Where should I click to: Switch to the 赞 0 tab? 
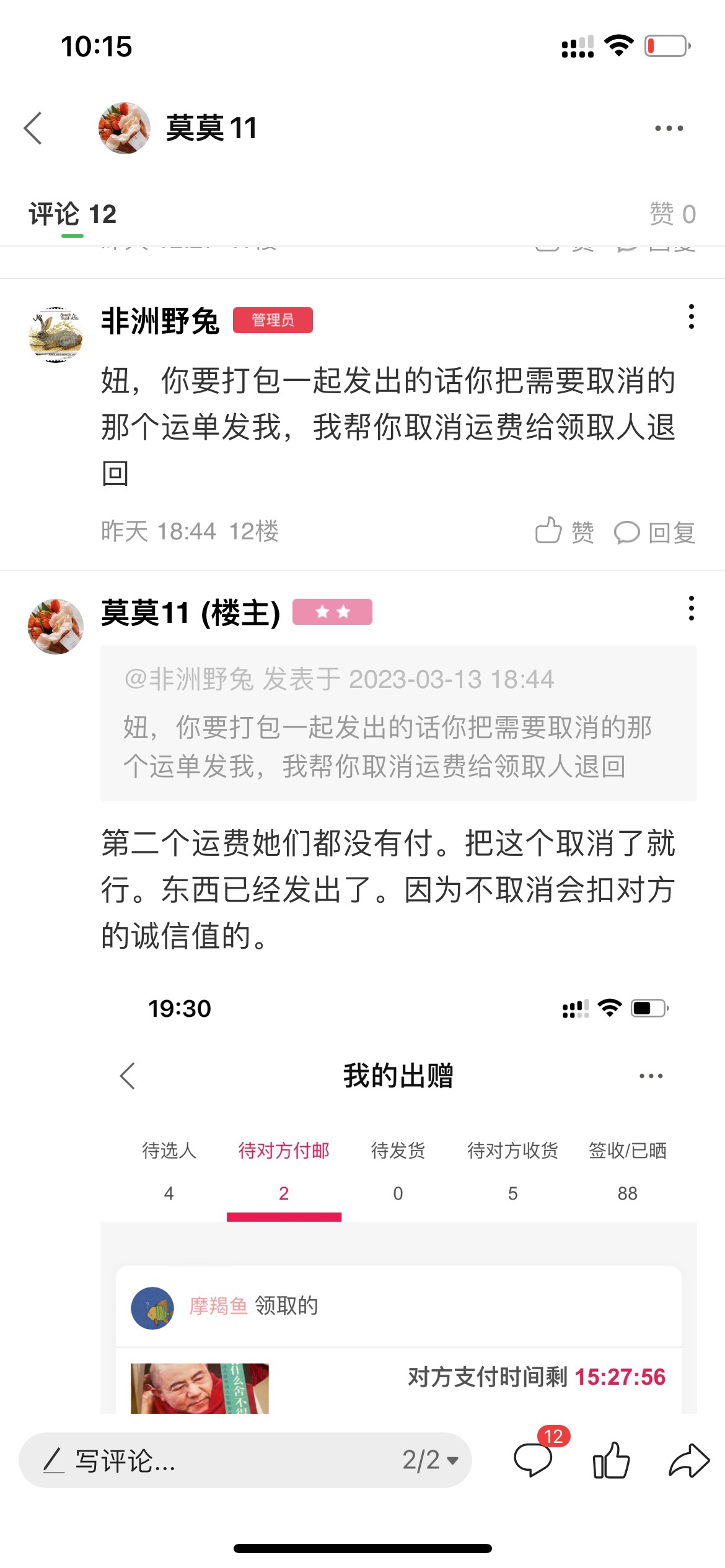point(672,214)
